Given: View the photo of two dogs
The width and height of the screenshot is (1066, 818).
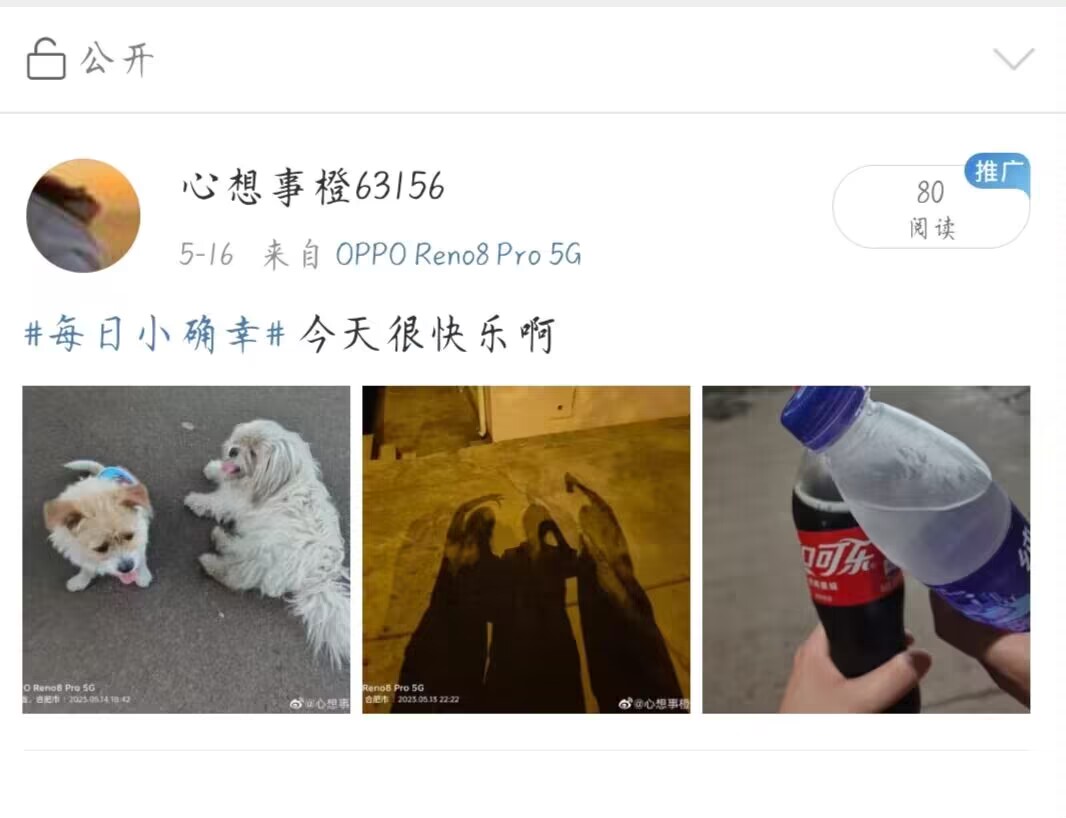Looking at the screenshot, I should click(186, 549).
